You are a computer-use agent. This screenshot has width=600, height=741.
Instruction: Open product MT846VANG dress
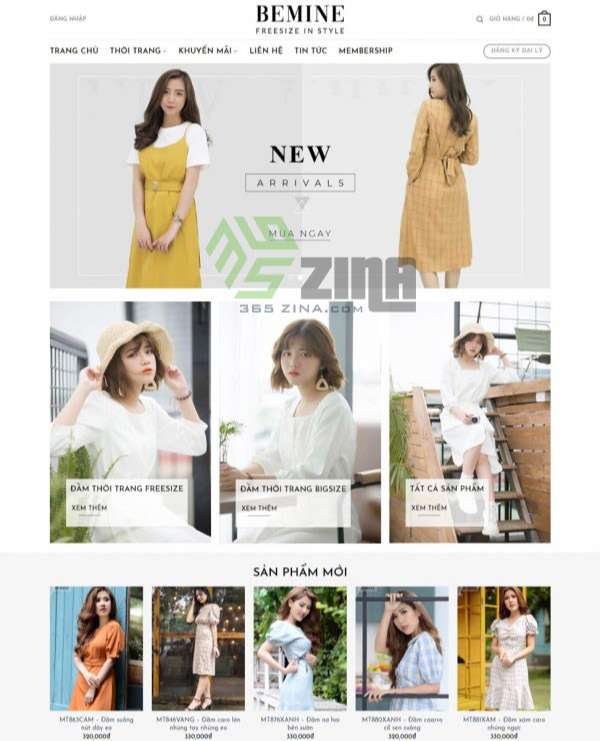(198, 648)
